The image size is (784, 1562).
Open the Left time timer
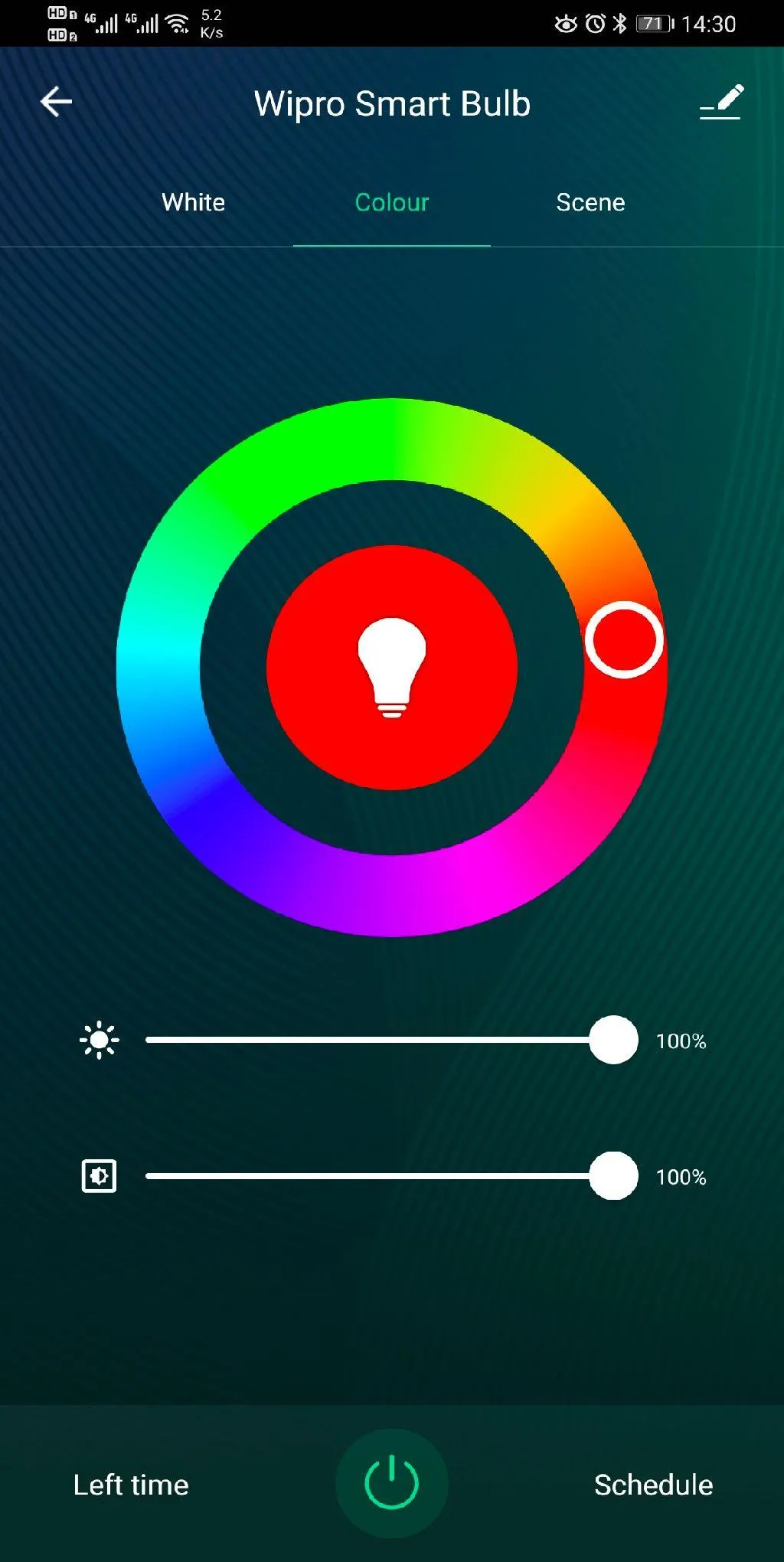point(131,1485)
